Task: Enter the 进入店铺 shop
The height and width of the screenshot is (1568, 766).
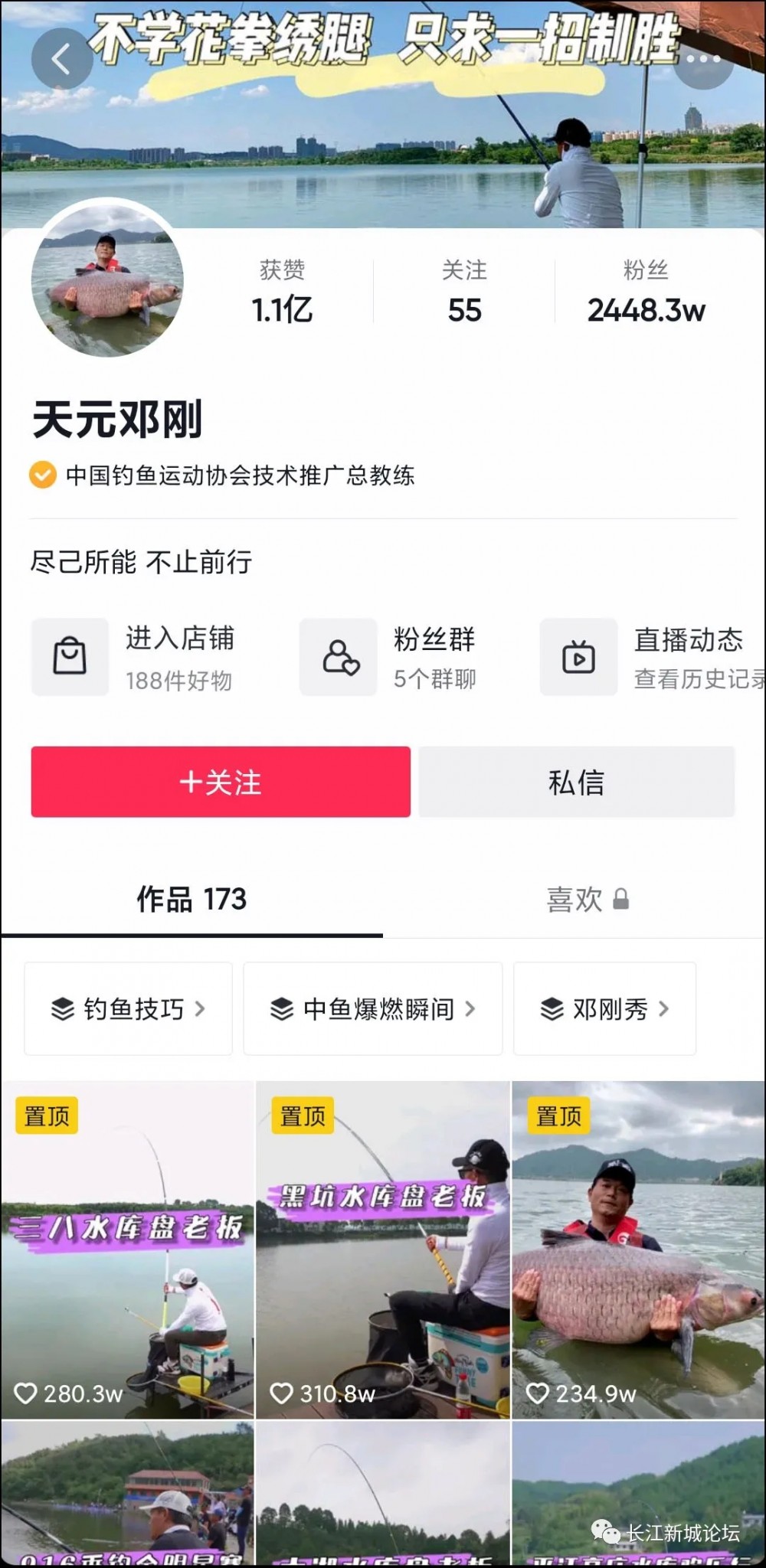Action: coord(134,657)
